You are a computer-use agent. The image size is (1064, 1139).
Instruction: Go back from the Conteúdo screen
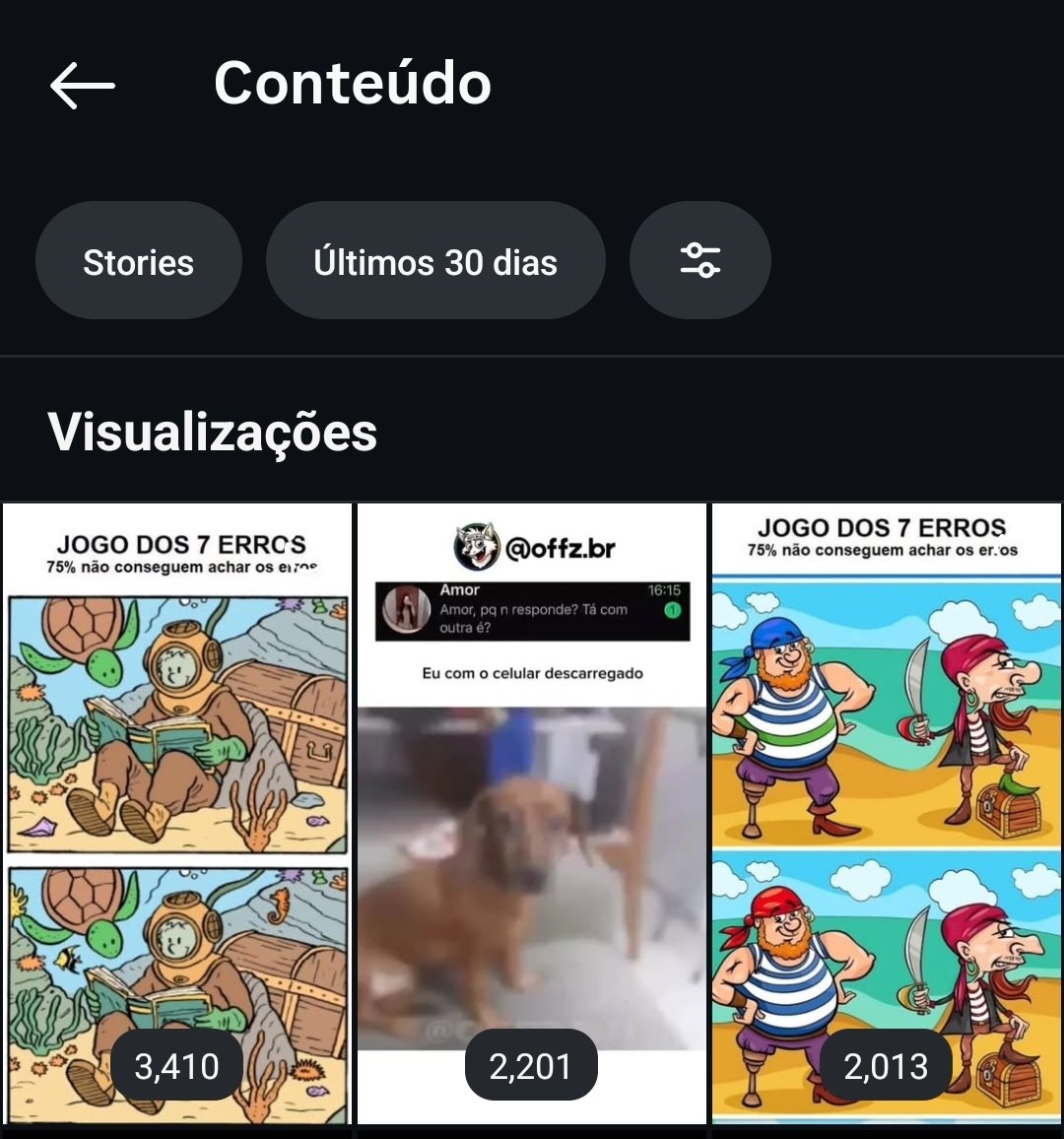[x=83, y=85]
